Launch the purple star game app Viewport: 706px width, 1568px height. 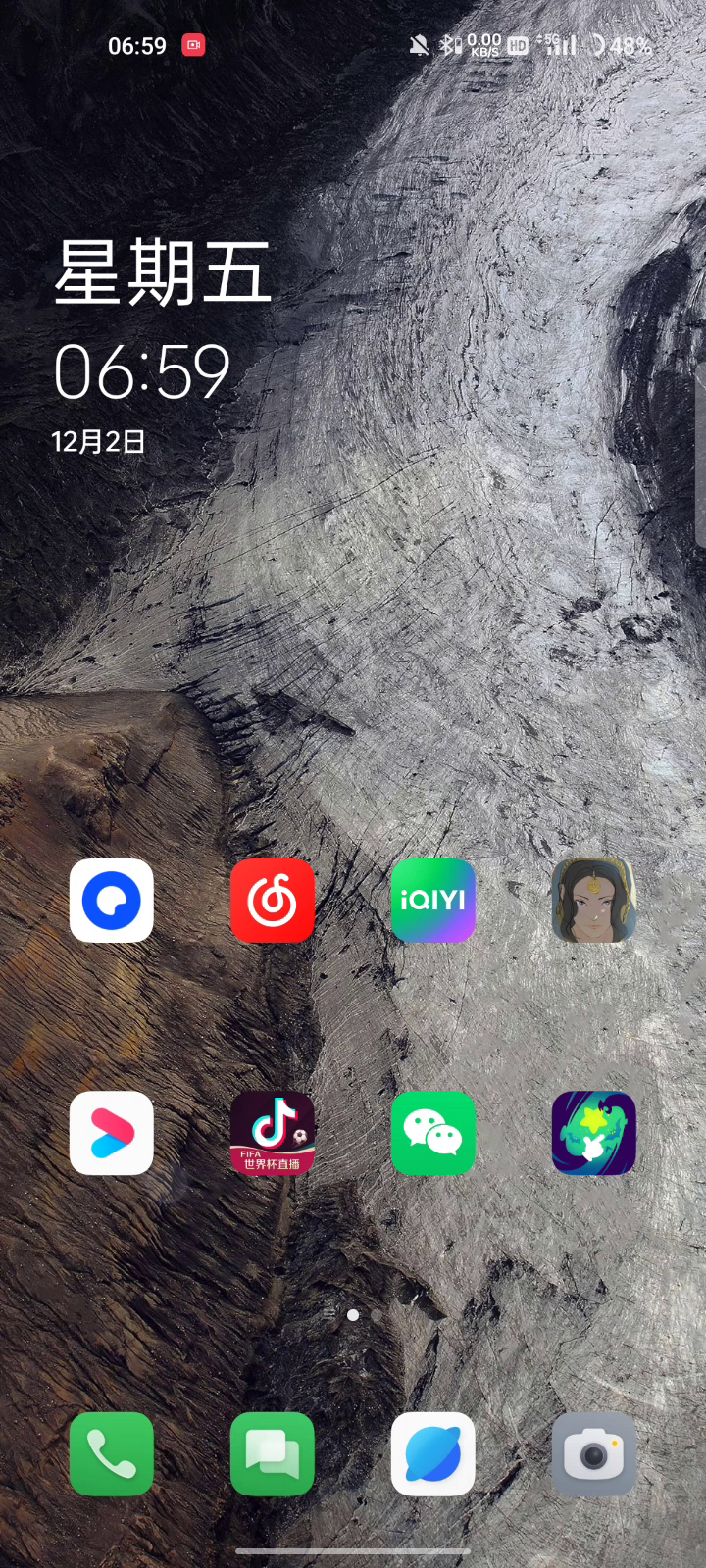coord(594,1133)
